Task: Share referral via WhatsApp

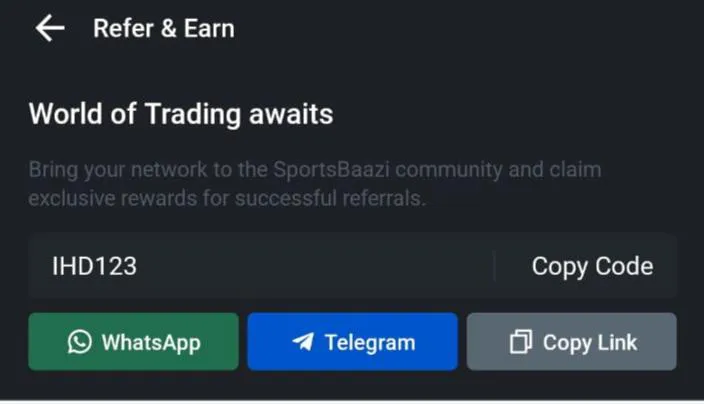Action: click(x=133, y=342)
